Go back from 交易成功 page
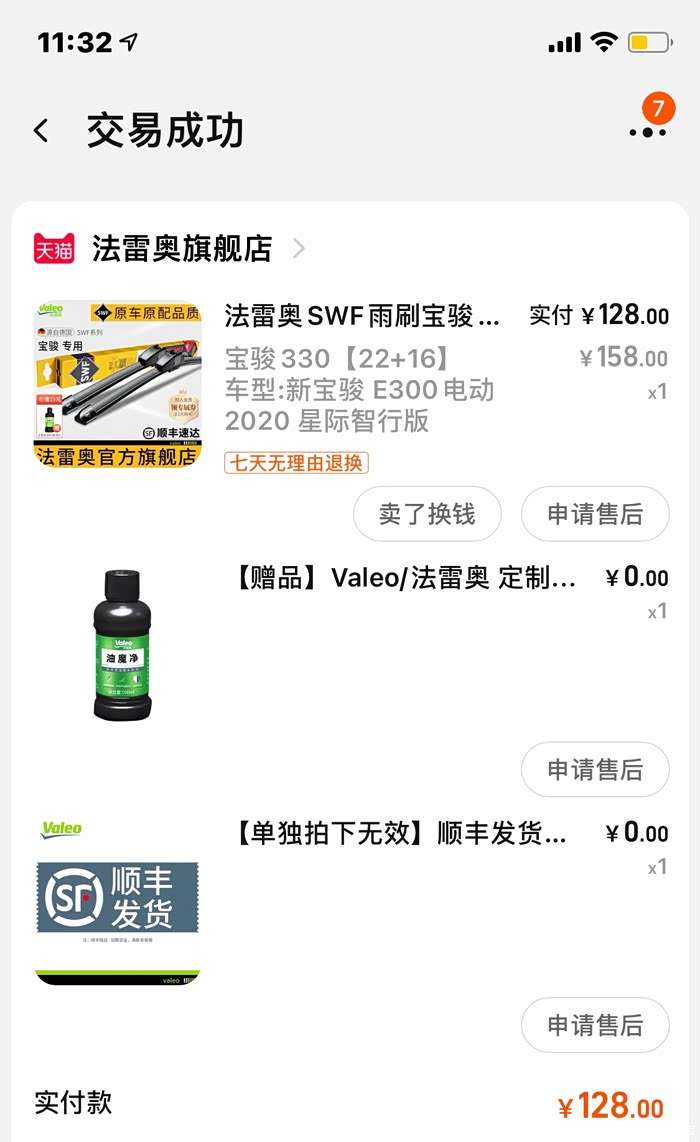The image size is (700, 1142). point(41,131)
